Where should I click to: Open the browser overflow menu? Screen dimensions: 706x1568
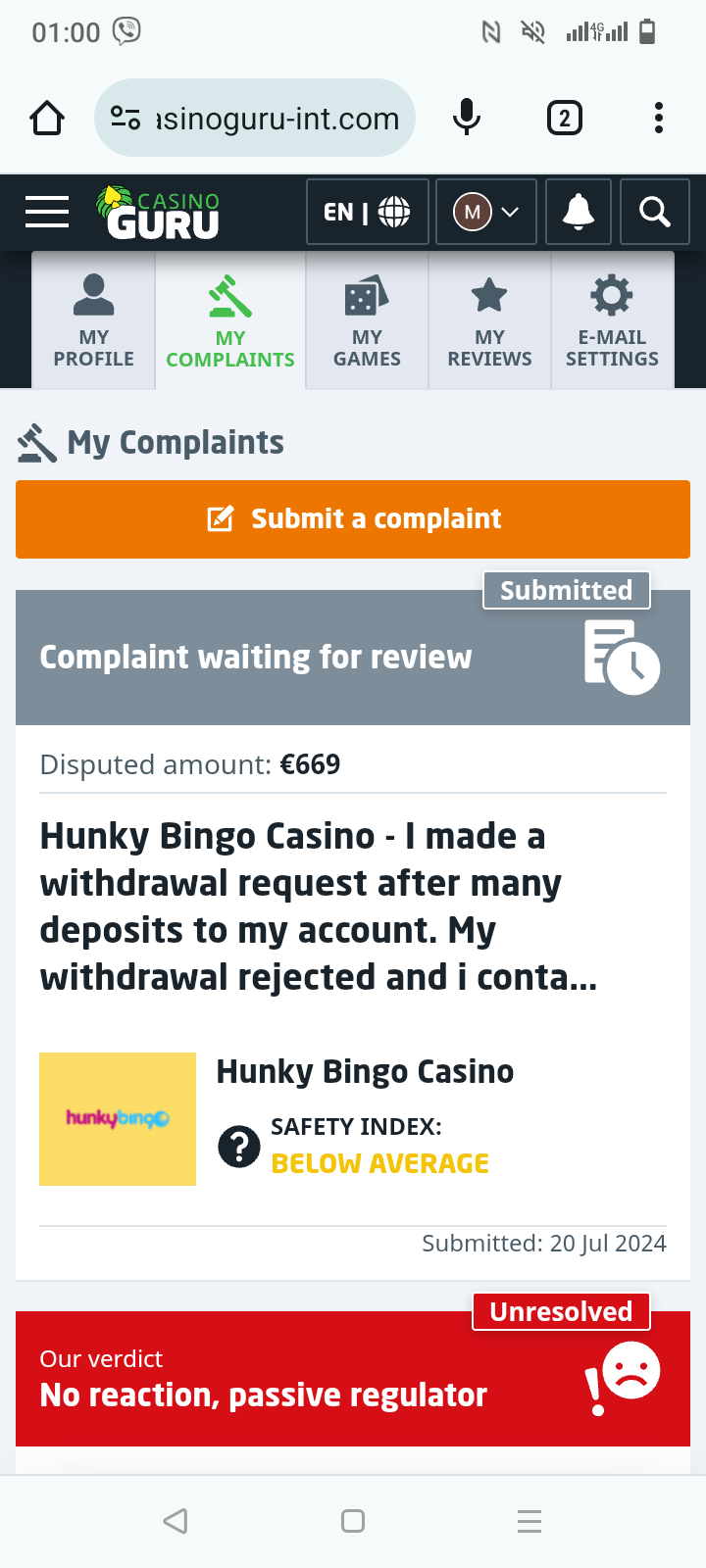point(658,119)
